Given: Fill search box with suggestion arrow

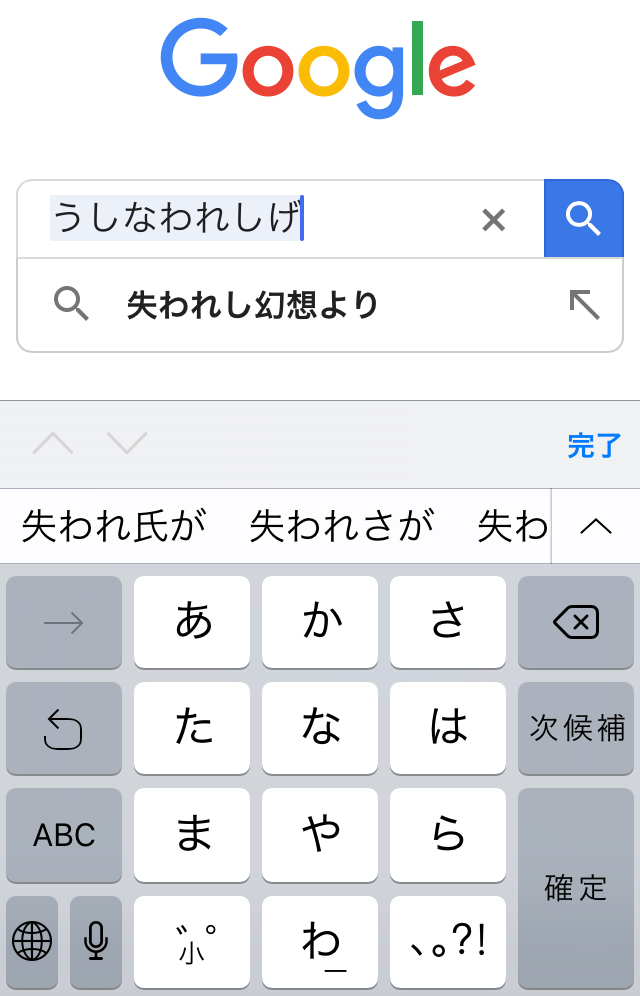Looking at the screenshot, I should coord(584,305).
